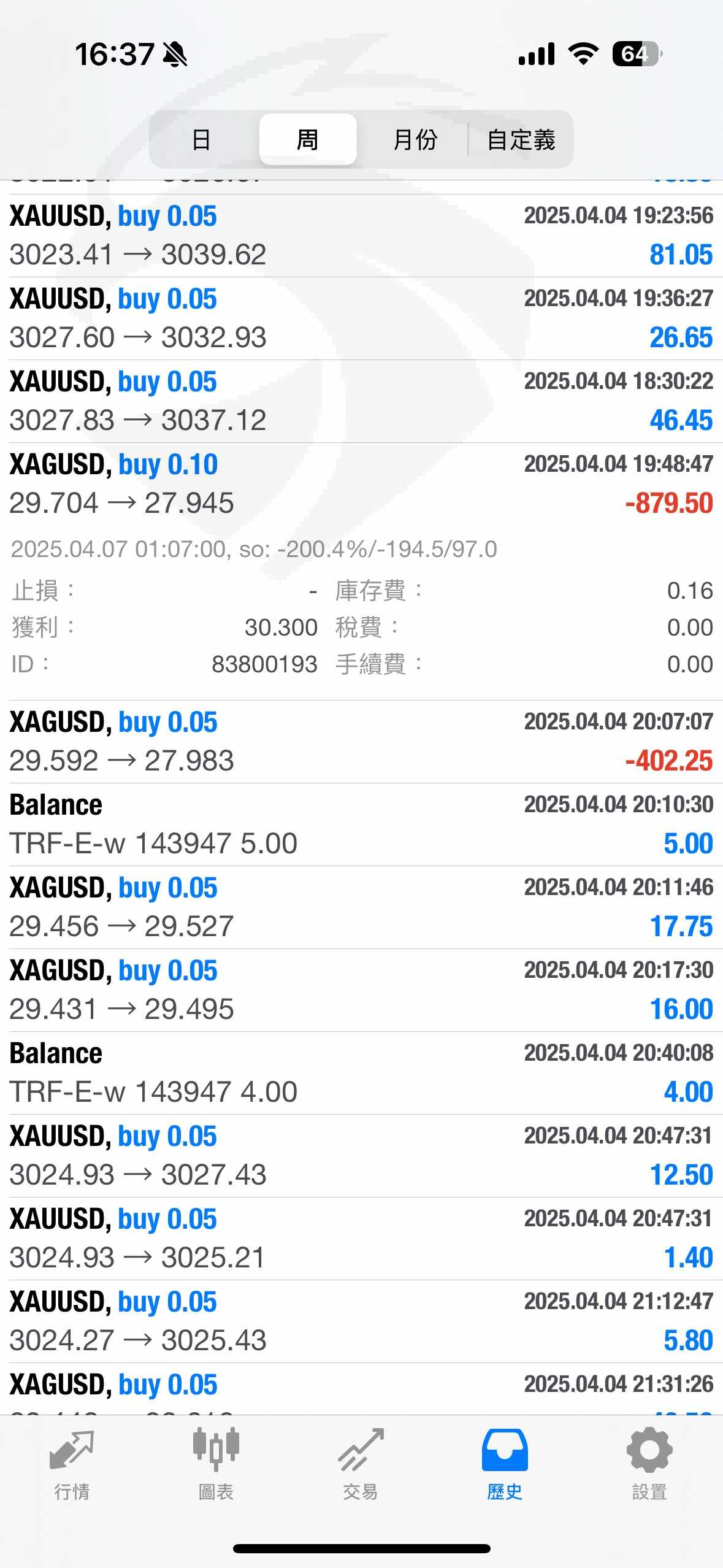The image size is (723, 1568).
Task: Collapse the XAGUSD buy 0.10 trade details
Action: 361,484
